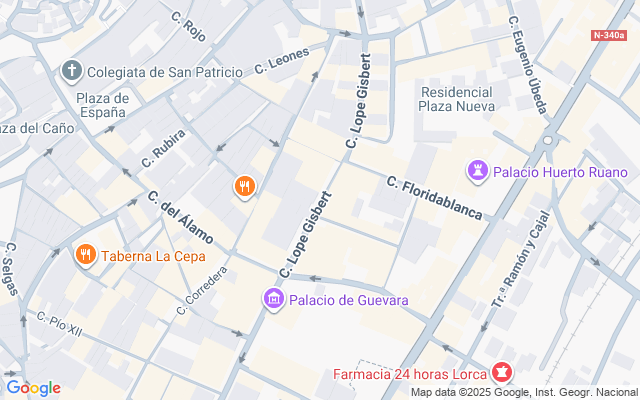640x400 pixels.
Task: Select the Taberna La Cepa restaurant pin
Action: tap(86, 255)
